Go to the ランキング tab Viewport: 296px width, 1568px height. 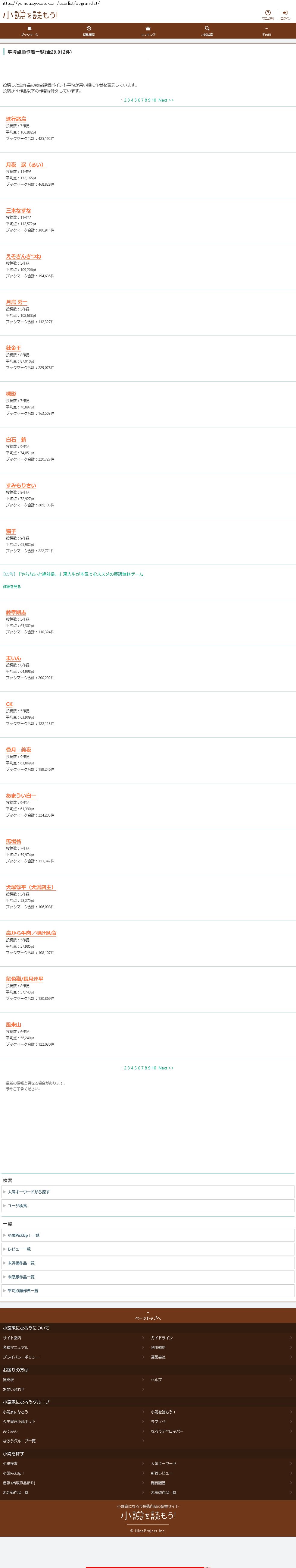pyautogui.click(x=148, y=31)
